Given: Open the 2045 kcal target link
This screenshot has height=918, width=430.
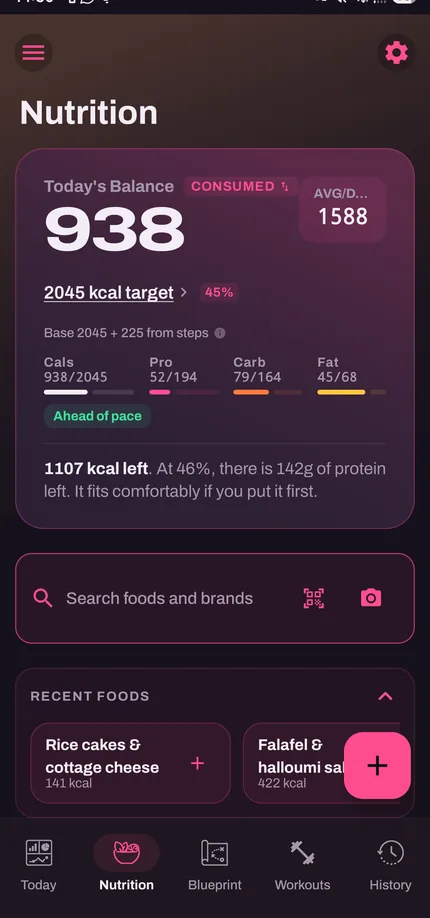Looking at the screenshot, I should pyautogui.click(x=109, y=292).
